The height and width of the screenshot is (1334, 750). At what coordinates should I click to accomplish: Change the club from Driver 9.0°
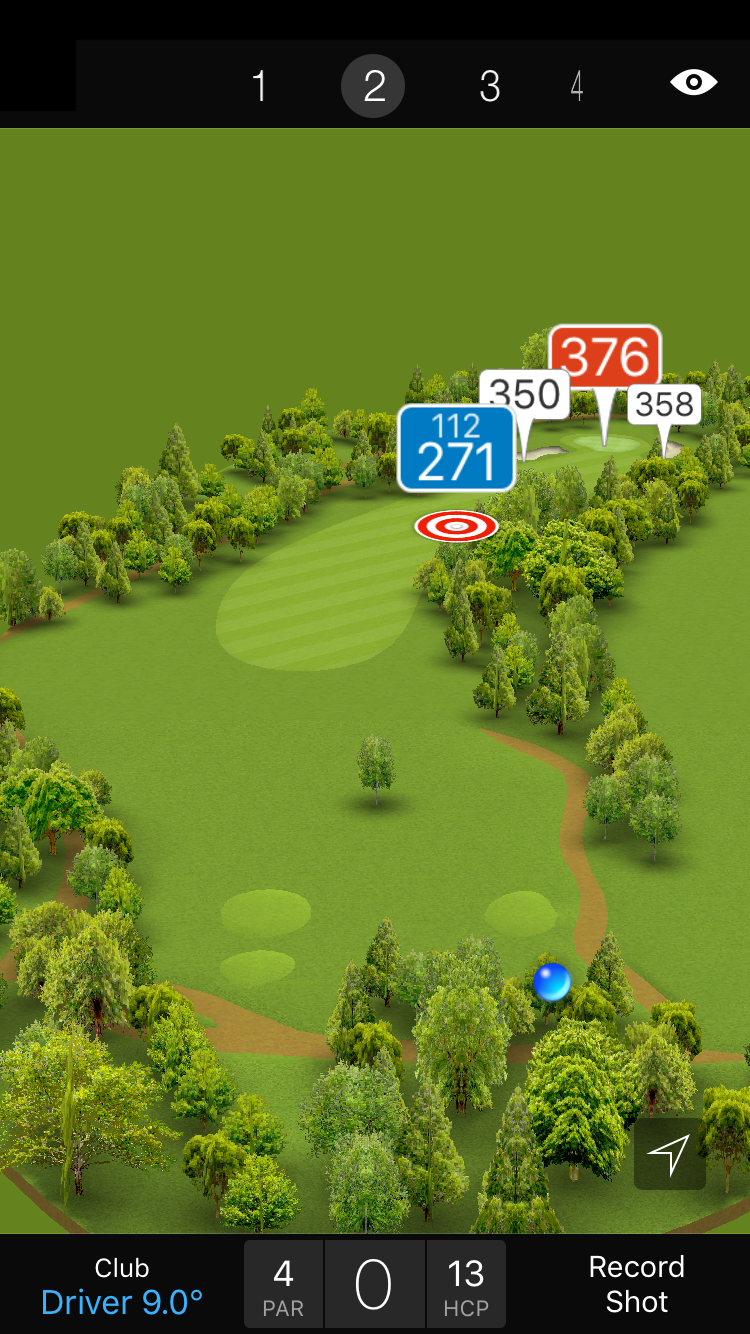pyautogui.click(x=122, y=1285)
